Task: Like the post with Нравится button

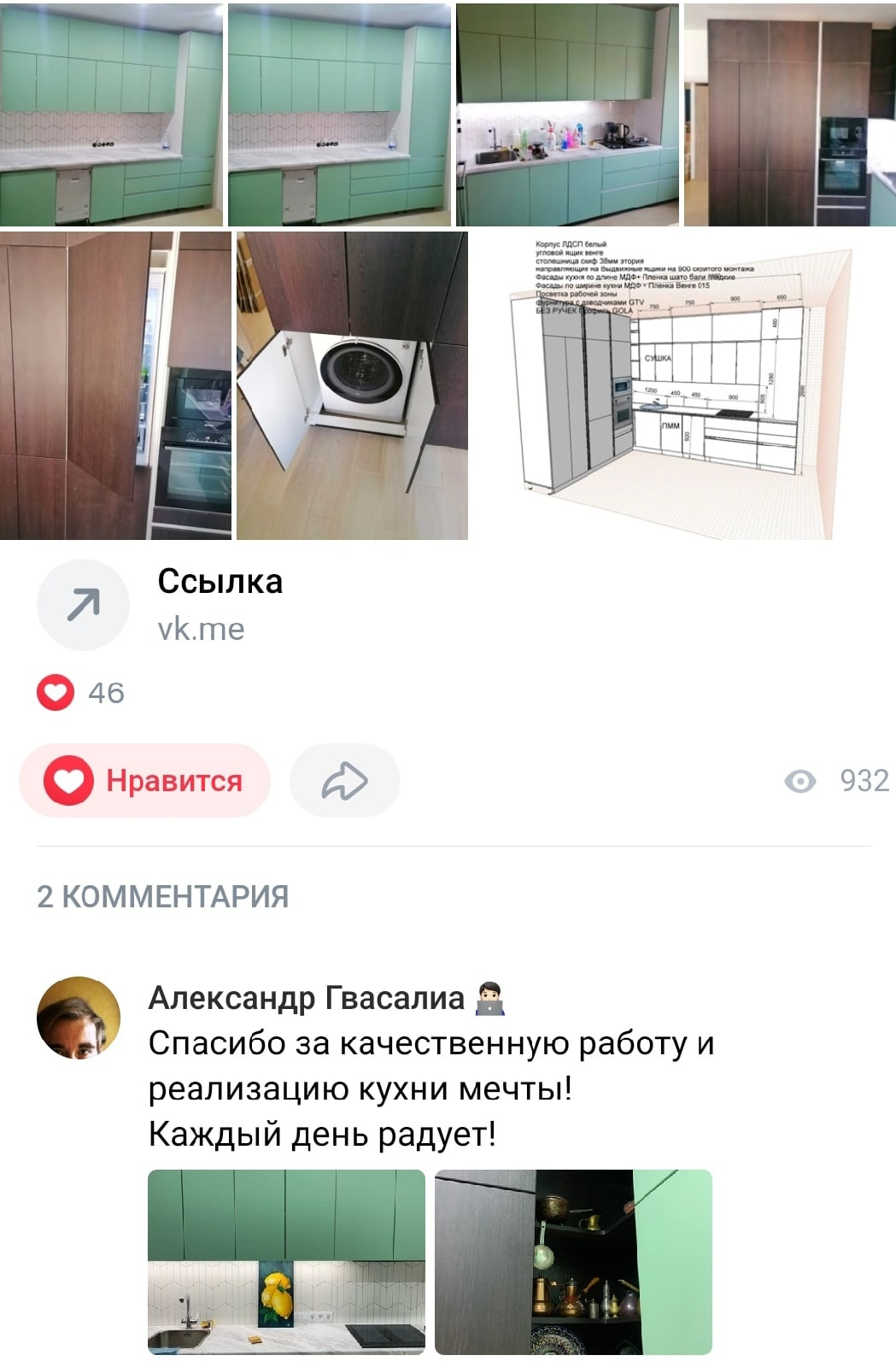Action: (144, 780)
